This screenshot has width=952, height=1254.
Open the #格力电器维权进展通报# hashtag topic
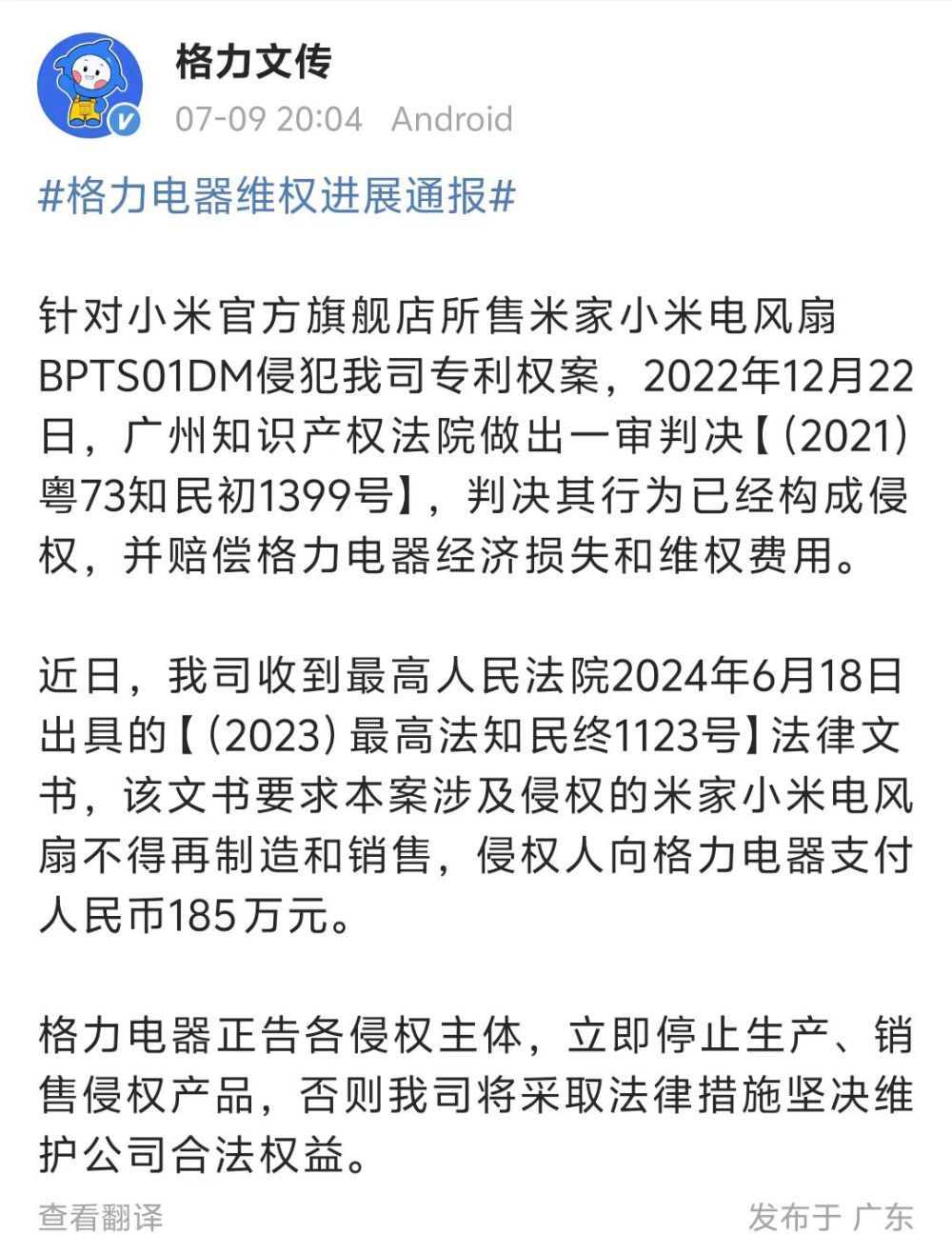tap(276, 197)
